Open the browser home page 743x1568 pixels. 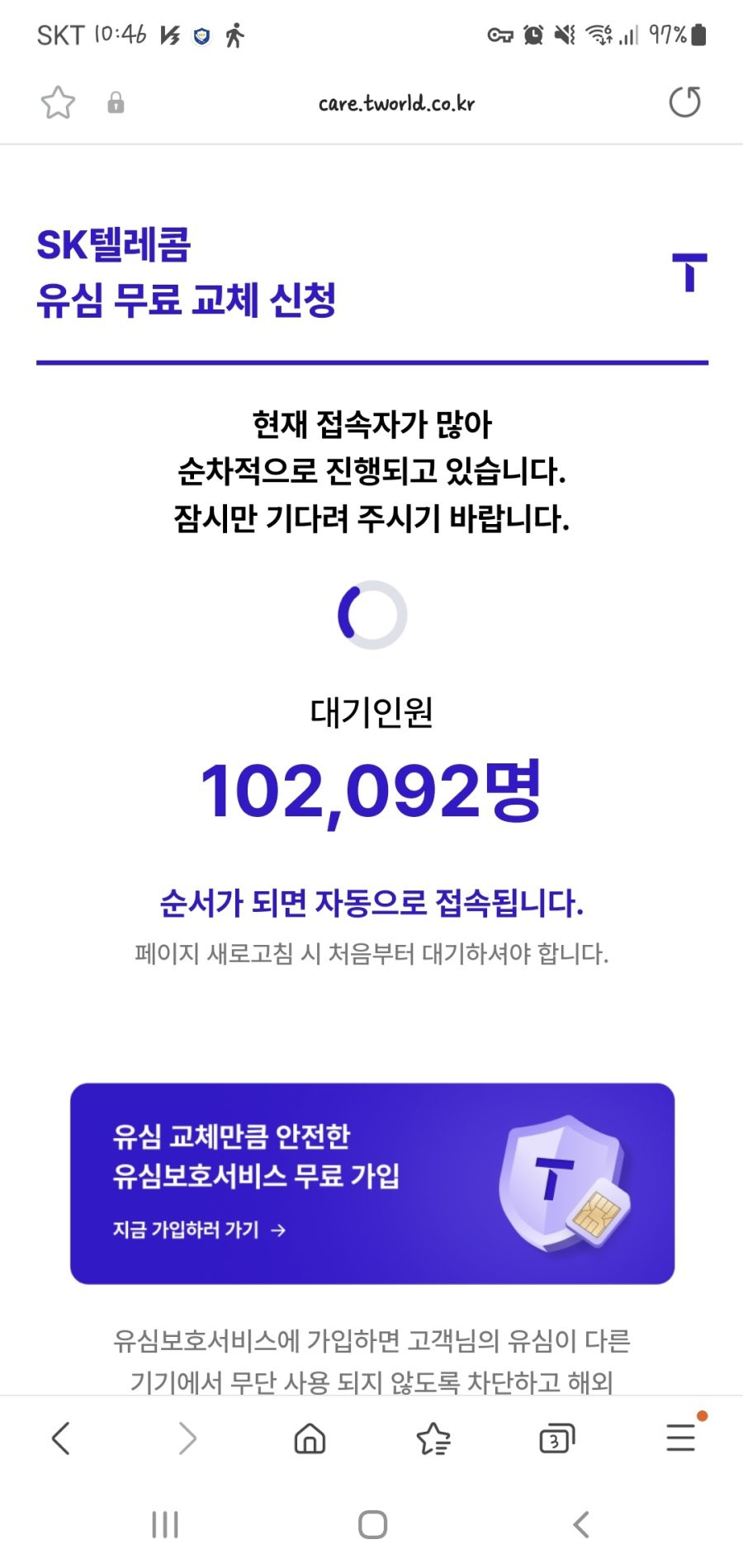[x=310, y=1438]
